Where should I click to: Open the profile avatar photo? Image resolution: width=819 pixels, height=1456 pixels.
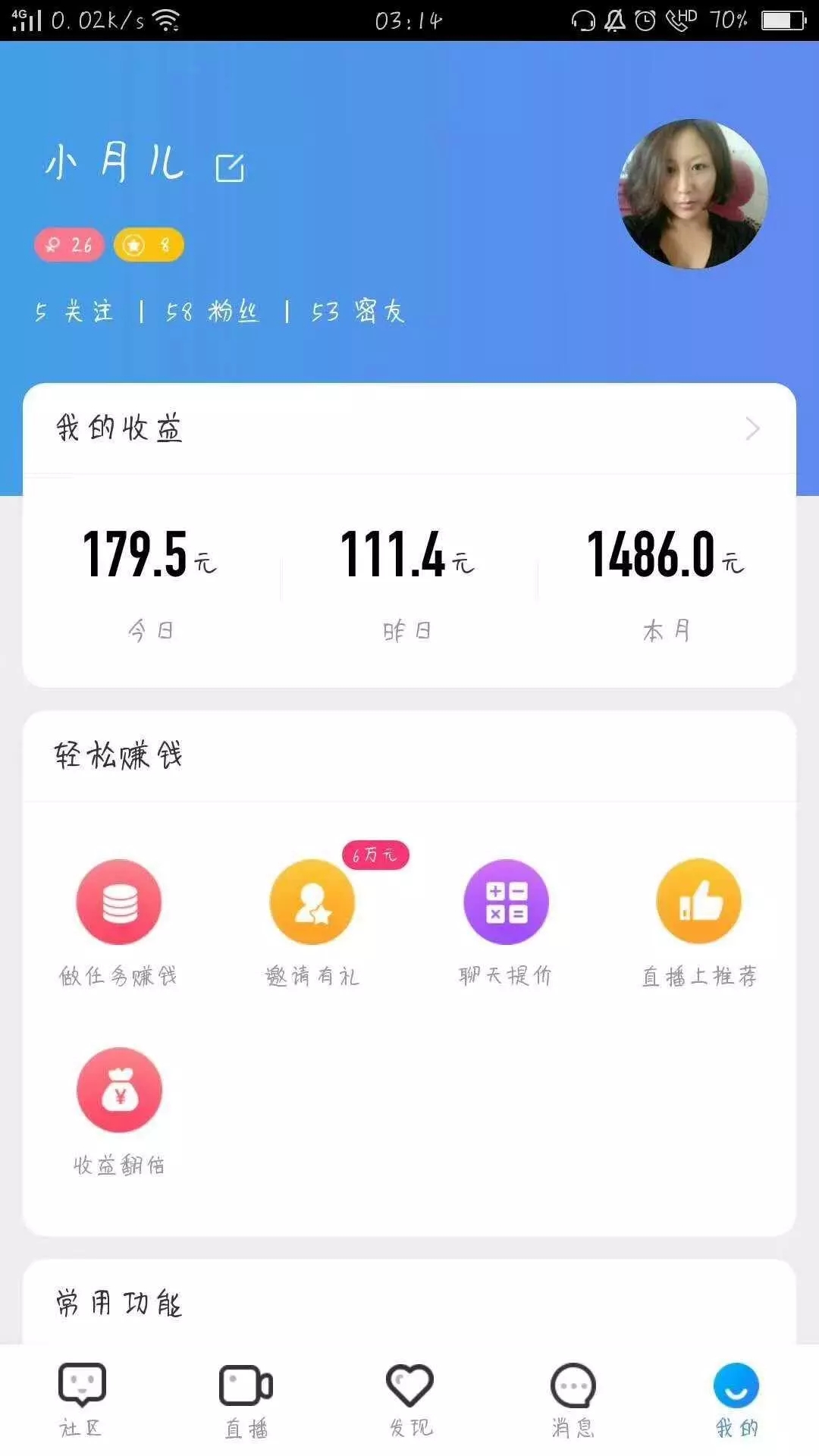click(693, 194)
